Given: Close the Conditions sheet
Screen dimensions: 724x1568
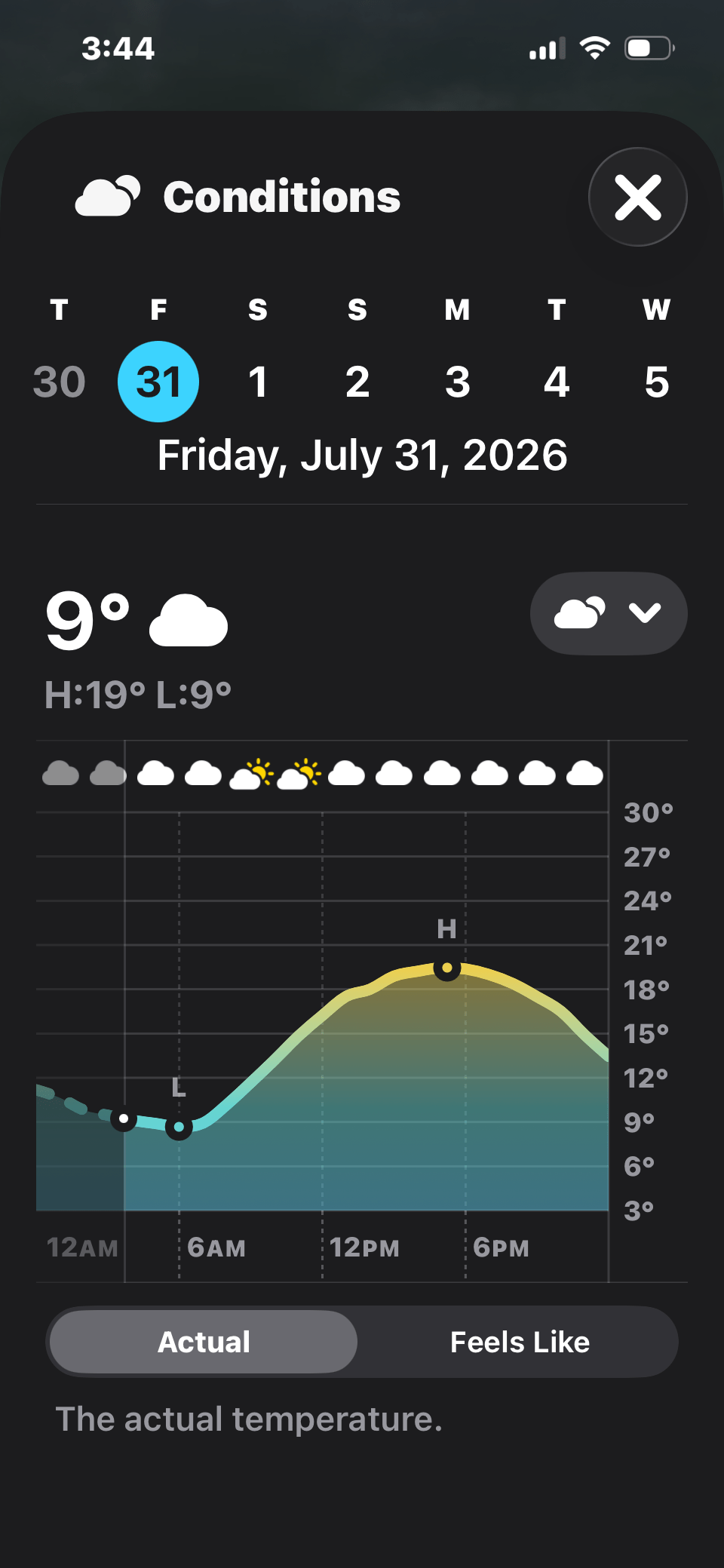Looking at the screenshot, I should click(x=638, y=197).
